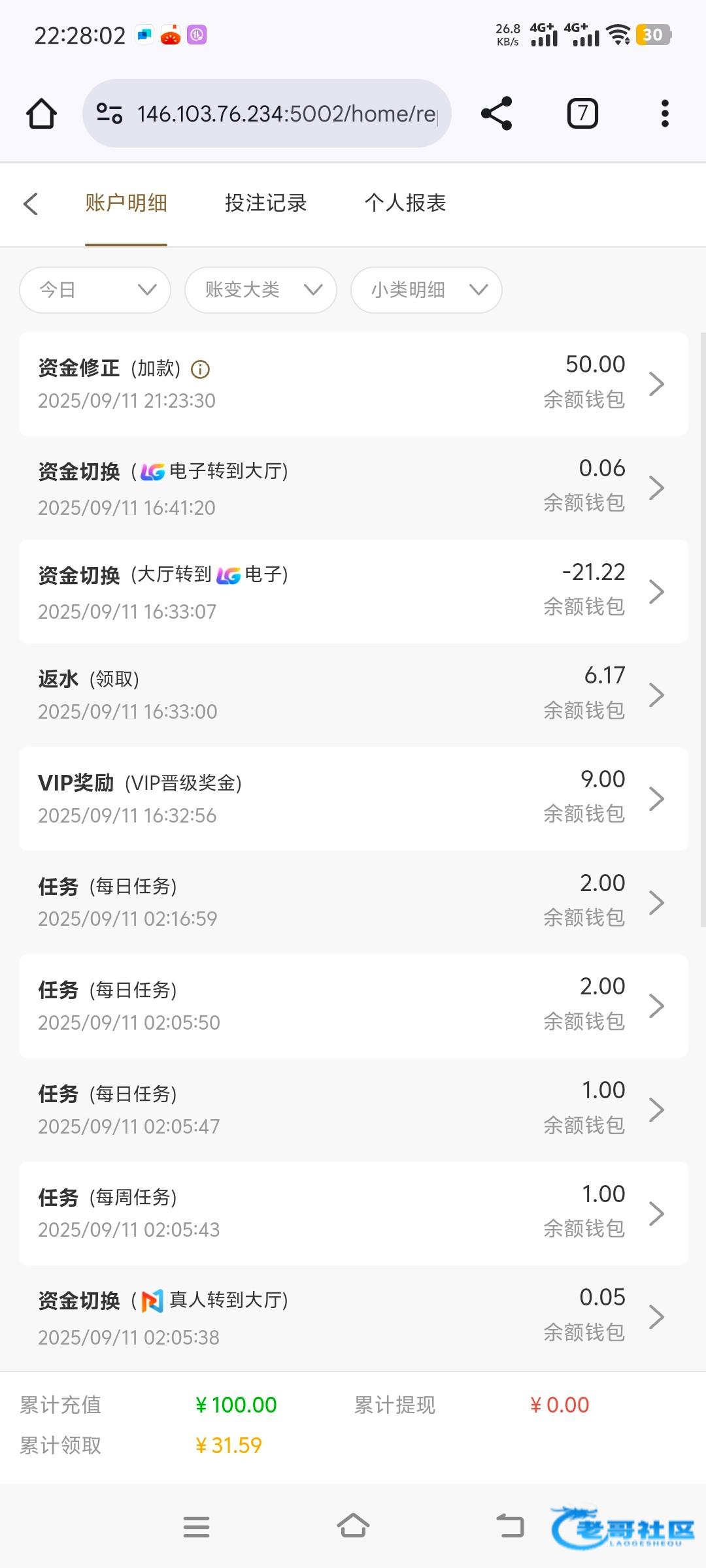
Task: Show info icon beside 资金修正 (加款)
Action: click(x=200, y=370)
